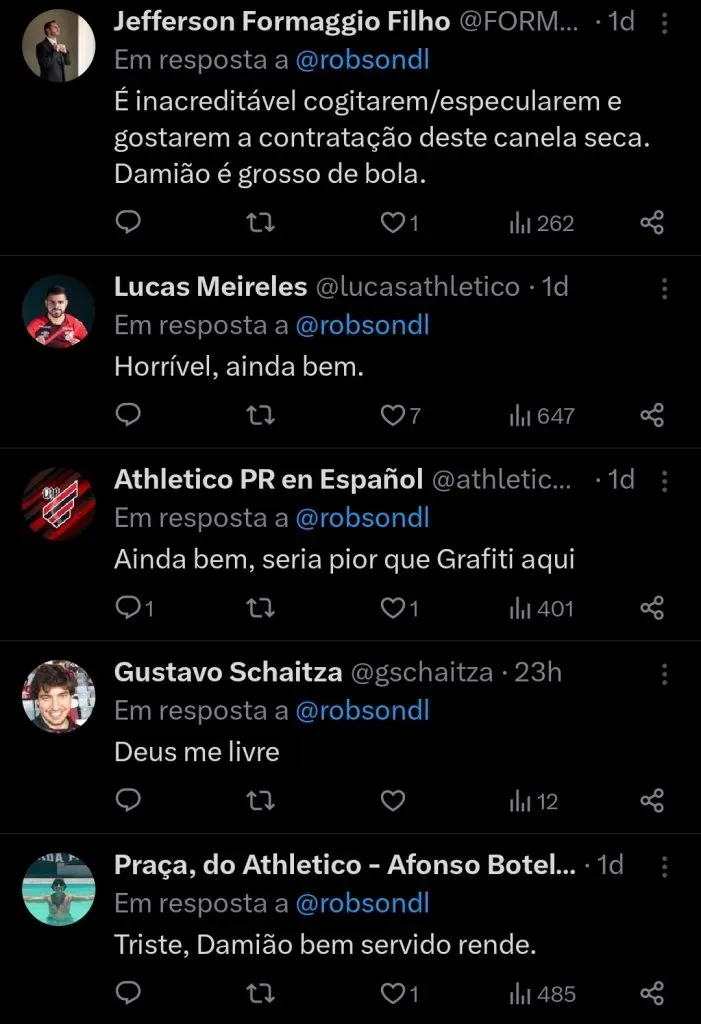Open Jefferson Formaggio Filho's profile picture

click(58, 46)
